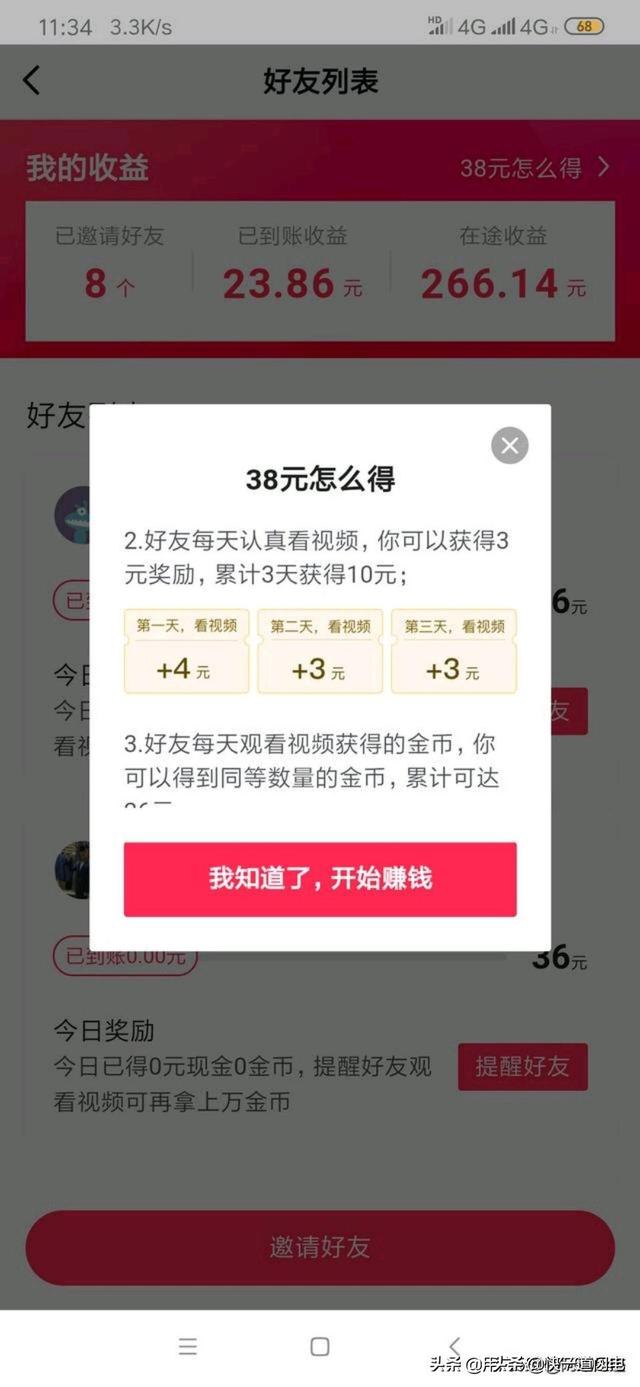This screenshot has width=640, height=1387.
Task: Open system recent apps
Action: (x=188, y=1346)
